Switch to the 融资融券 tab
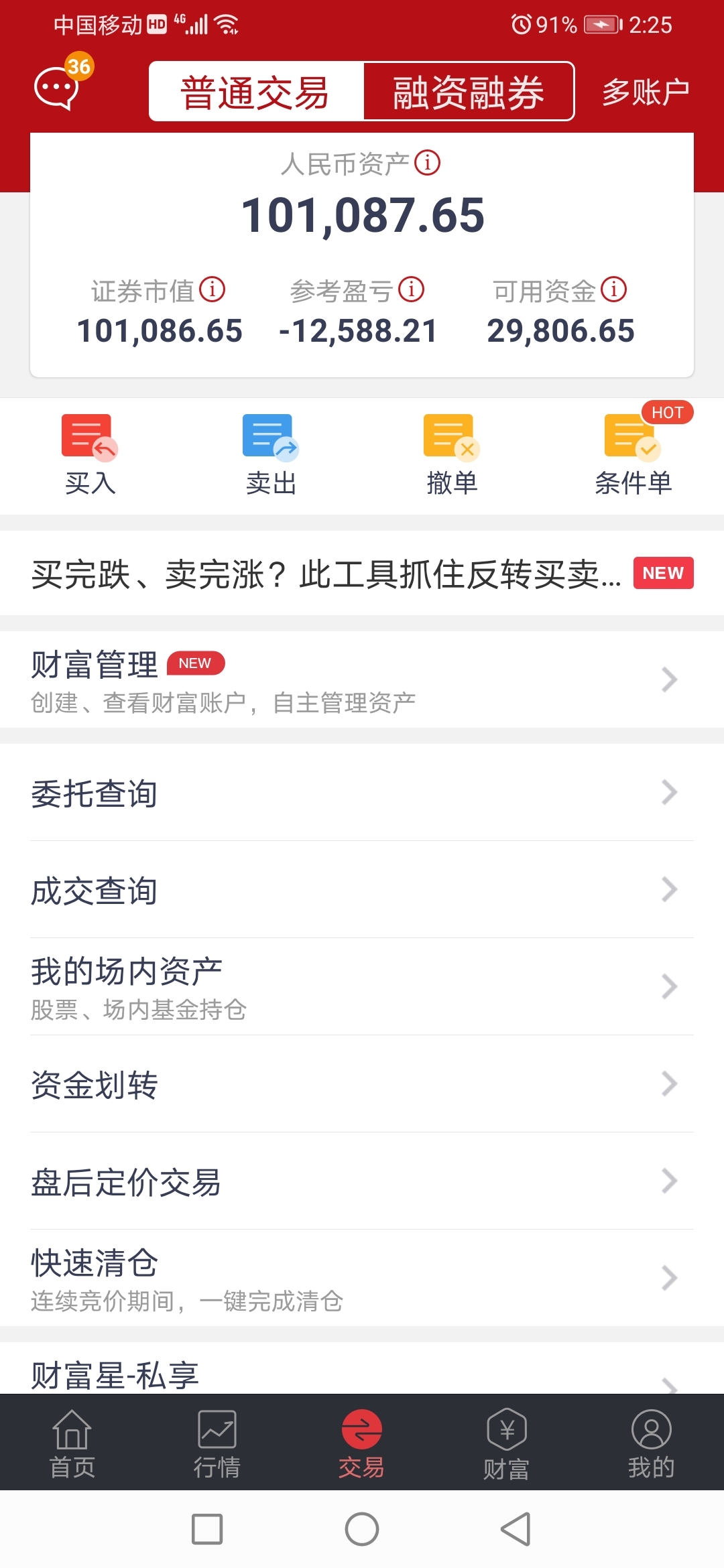 tap(468, 92)
